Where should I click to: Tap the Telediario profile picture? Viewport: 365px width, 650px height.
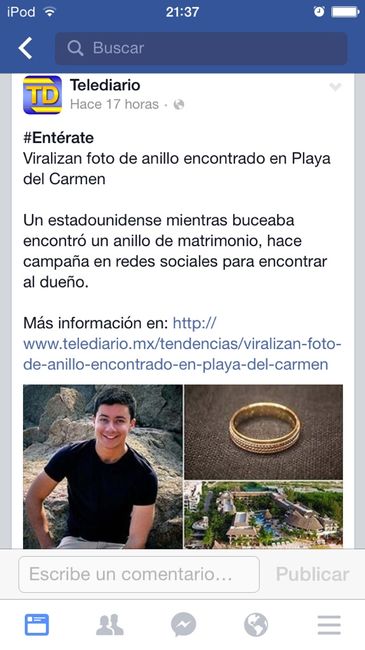(42, 95)
